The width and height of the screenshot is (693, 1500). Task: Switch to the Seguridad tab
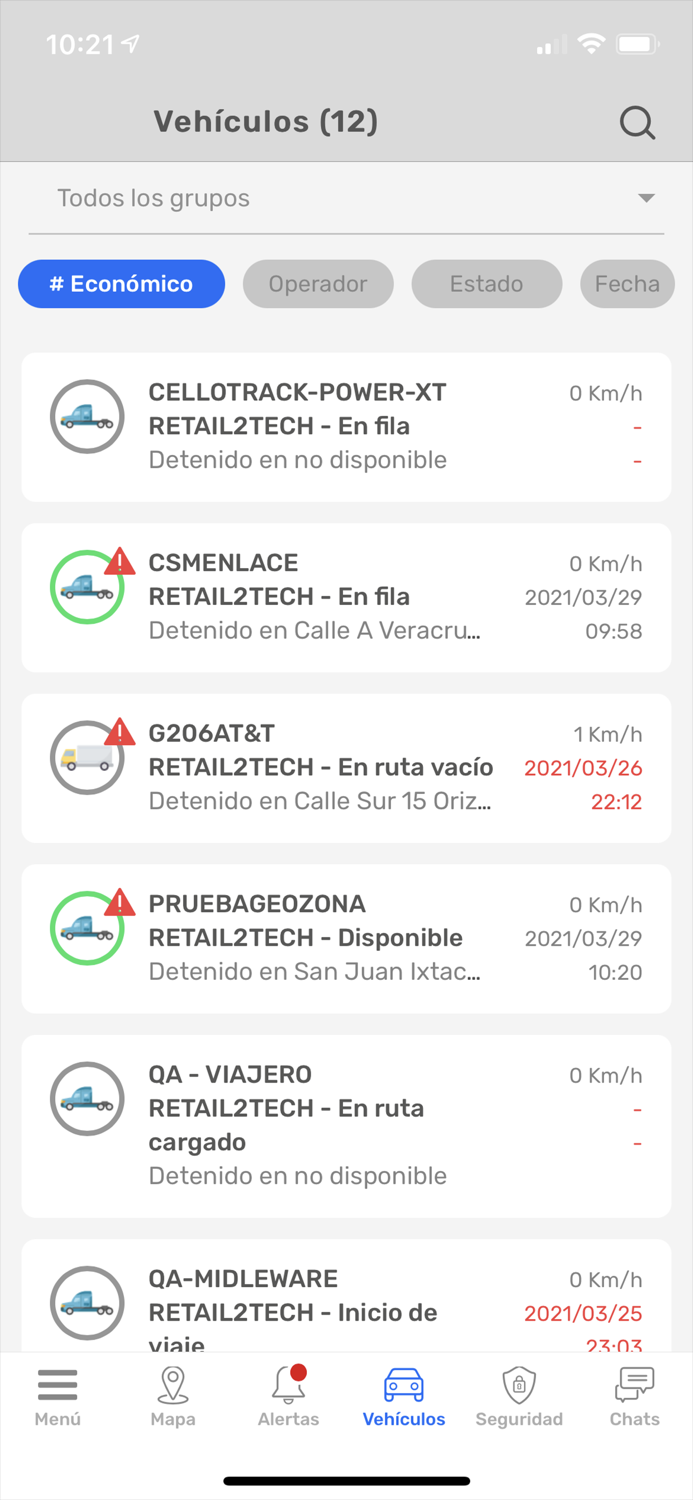click(x=519, y=1398)
